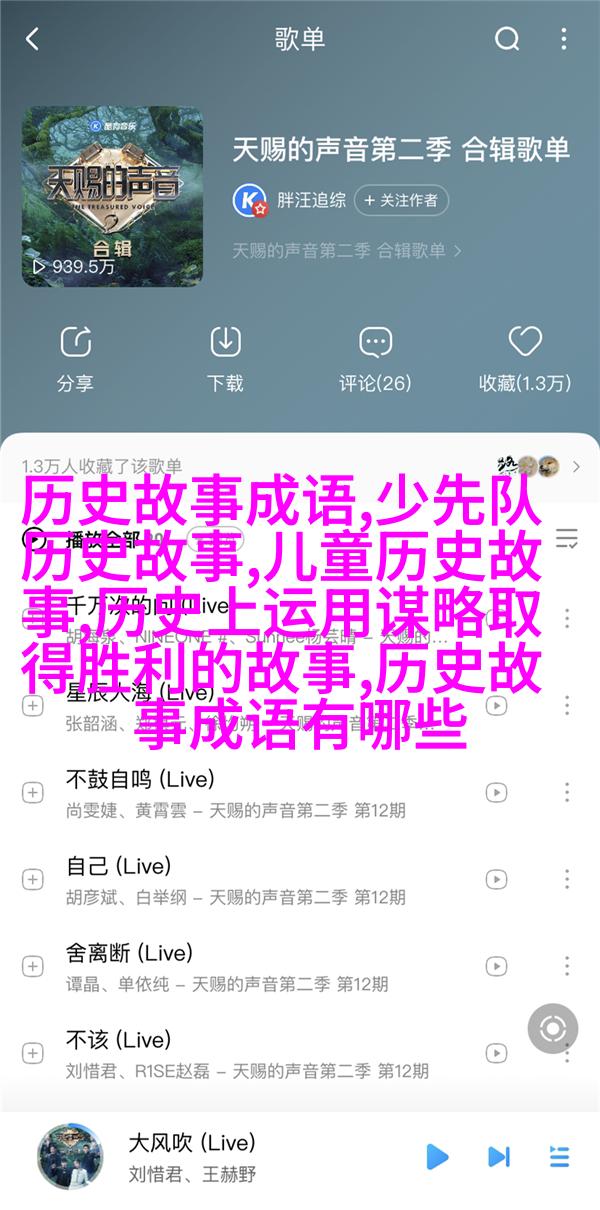Open search from the top bar
The image size is (600, 1210).
pos(507,39)
